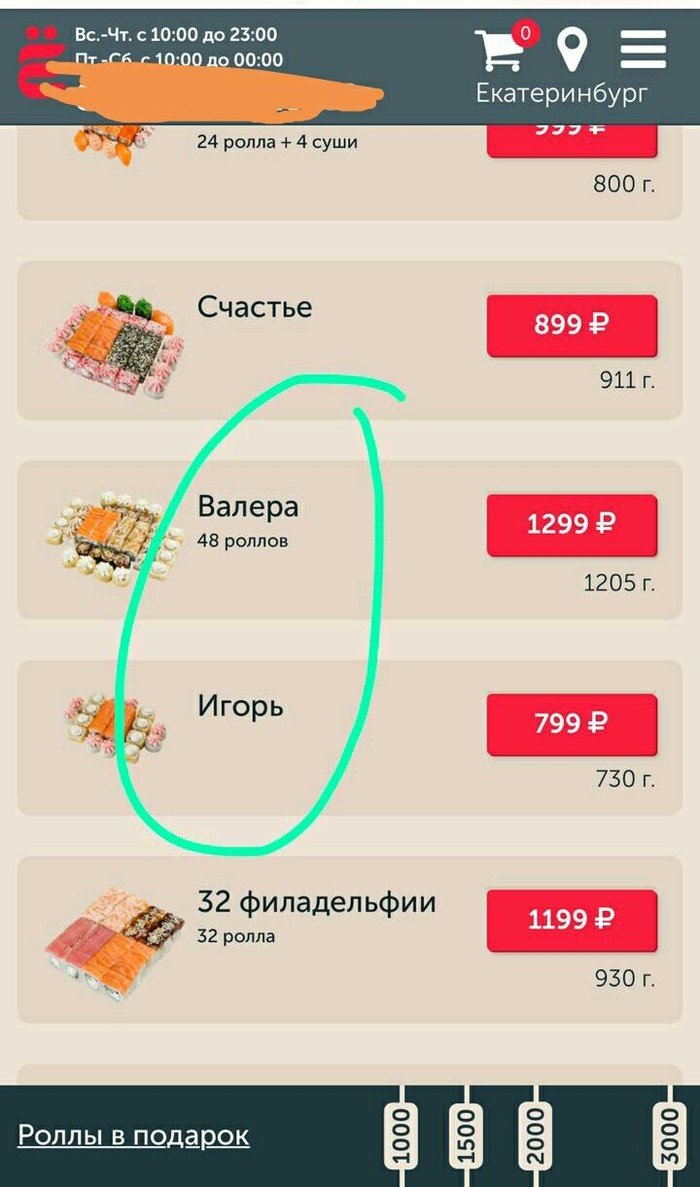This screenshot has height=1187, width=700.
Task: Add the Счастье set for 899 ₽
Action: click(571, 325)
